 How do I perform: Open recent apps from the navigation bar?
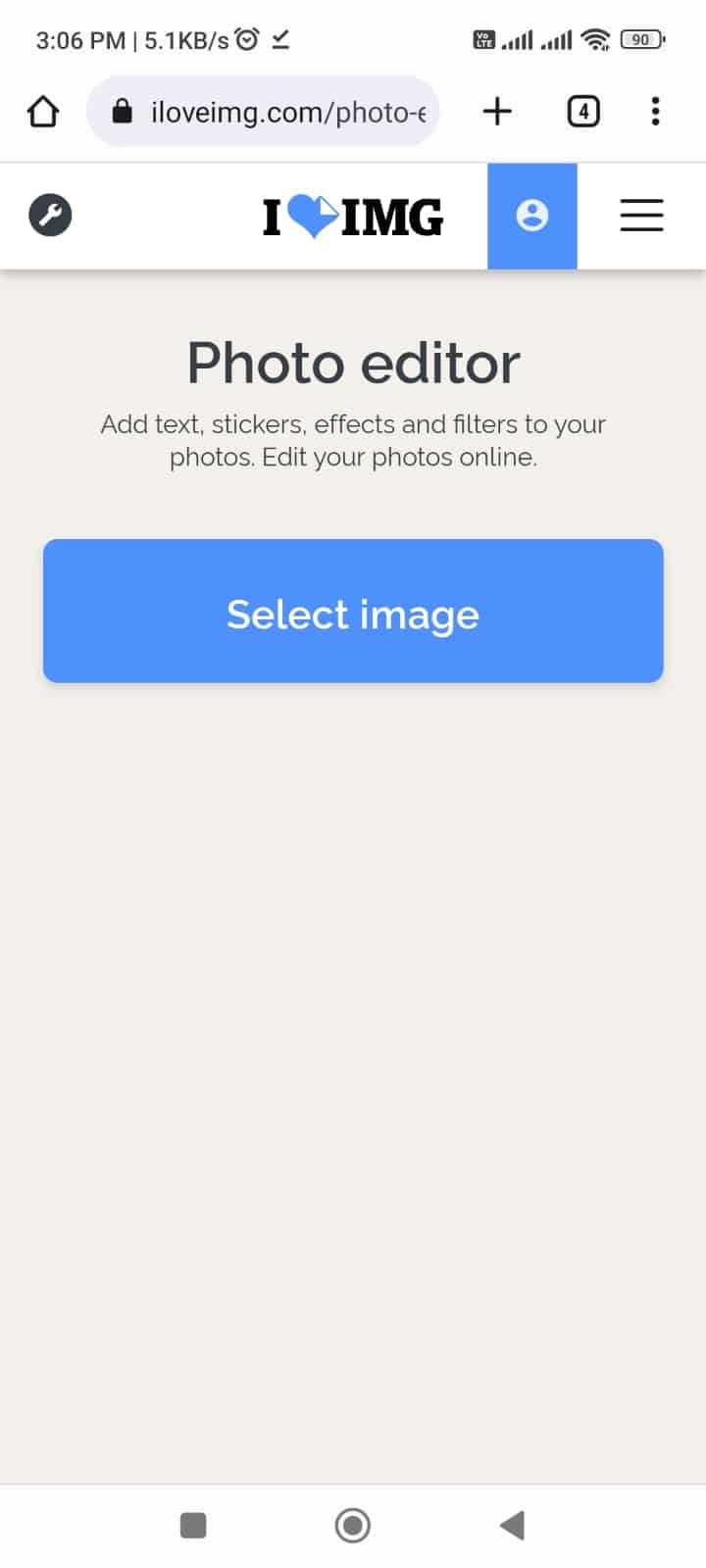[x=193, y=1525]
